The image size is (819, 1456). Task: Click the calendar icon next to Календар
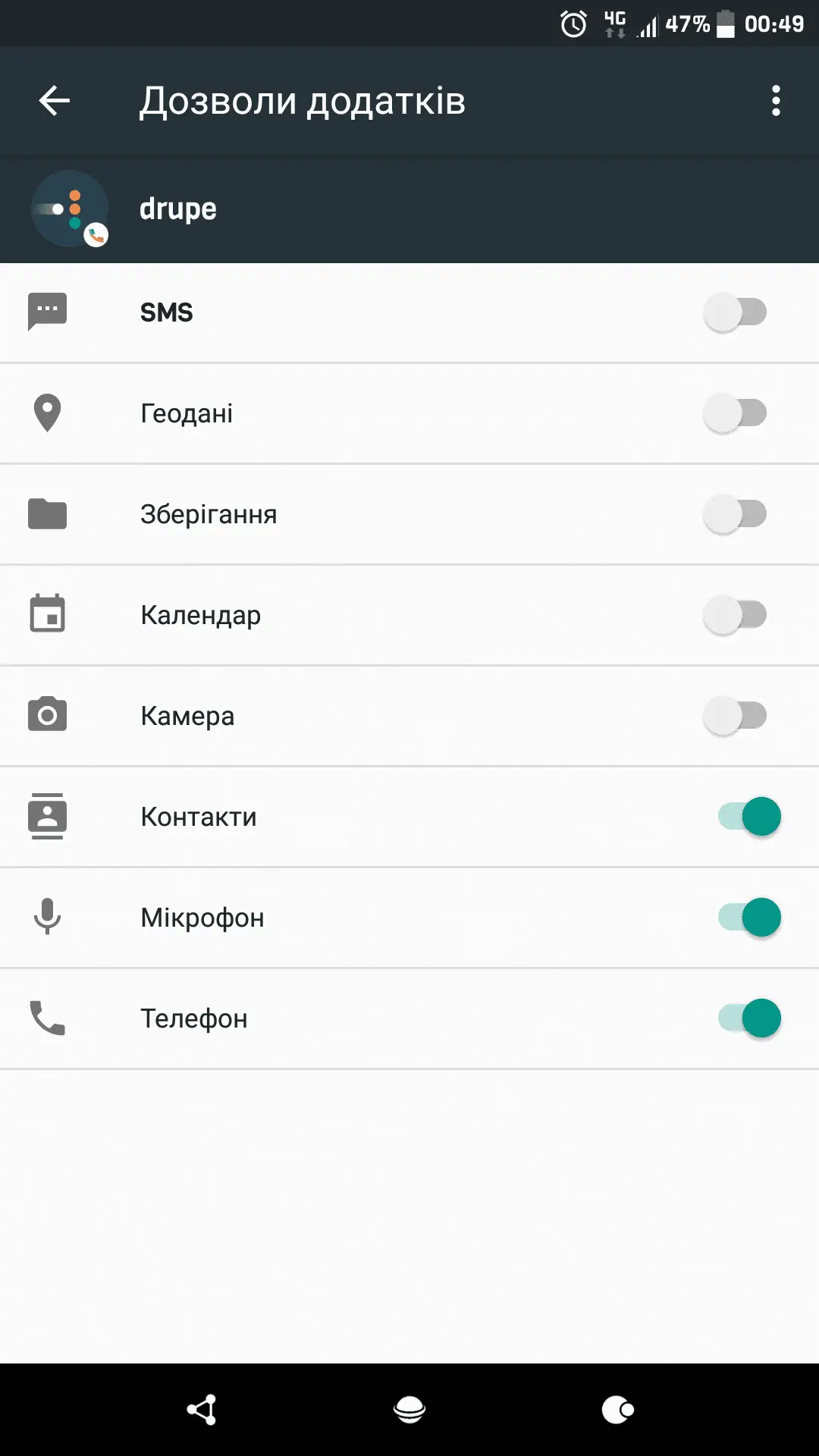47,614
